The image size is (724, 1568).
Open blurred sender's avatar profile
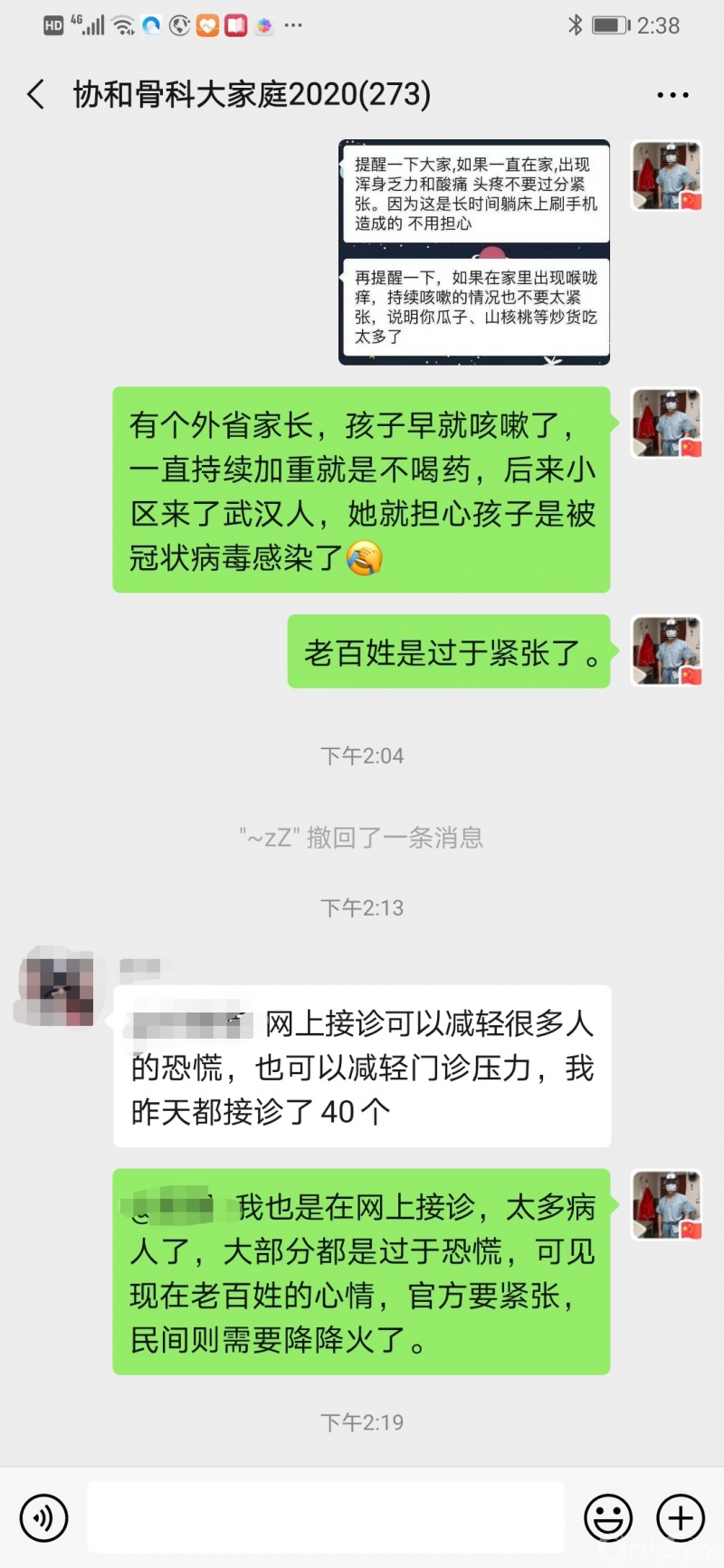pyautogui.click(x=57, y=987)
